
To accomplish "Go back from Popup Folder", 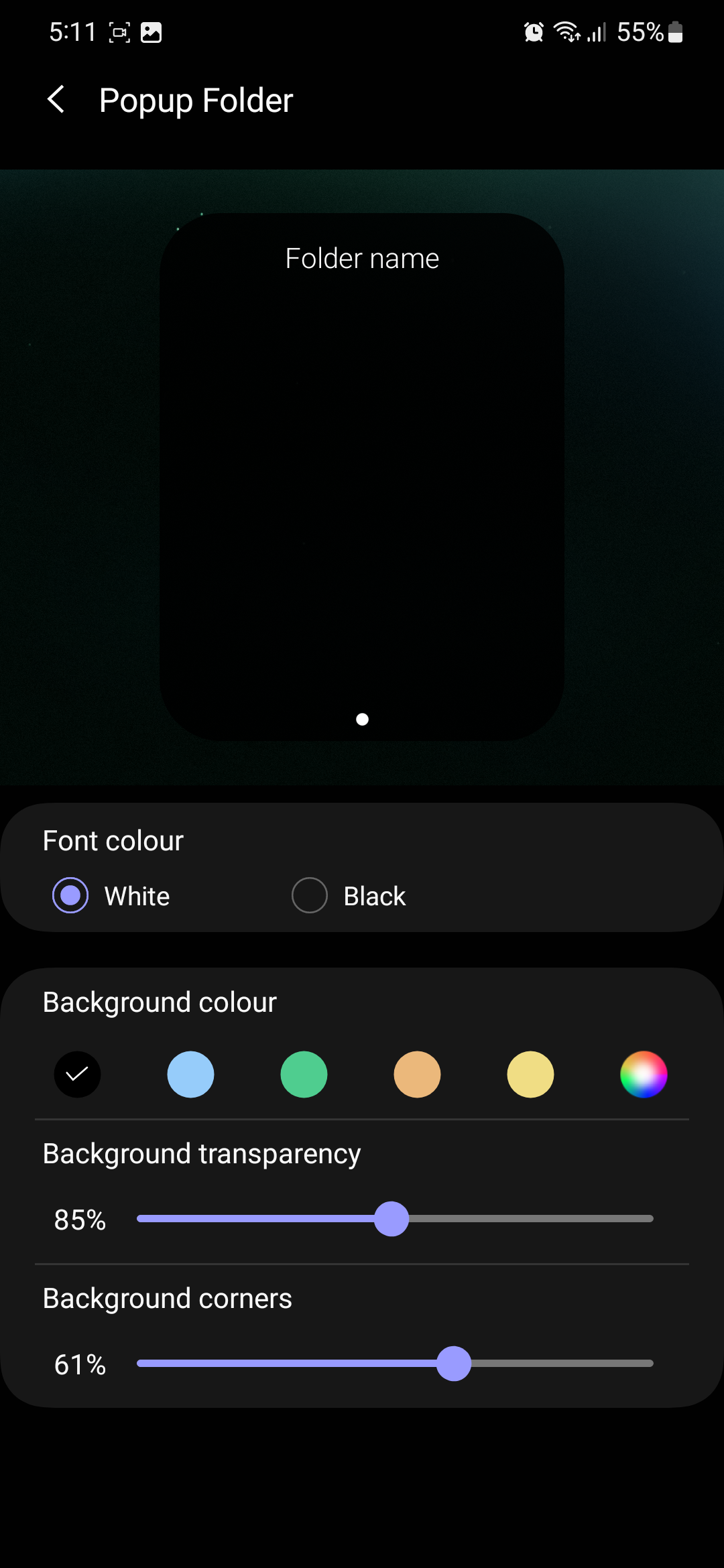I will point(57,100).
